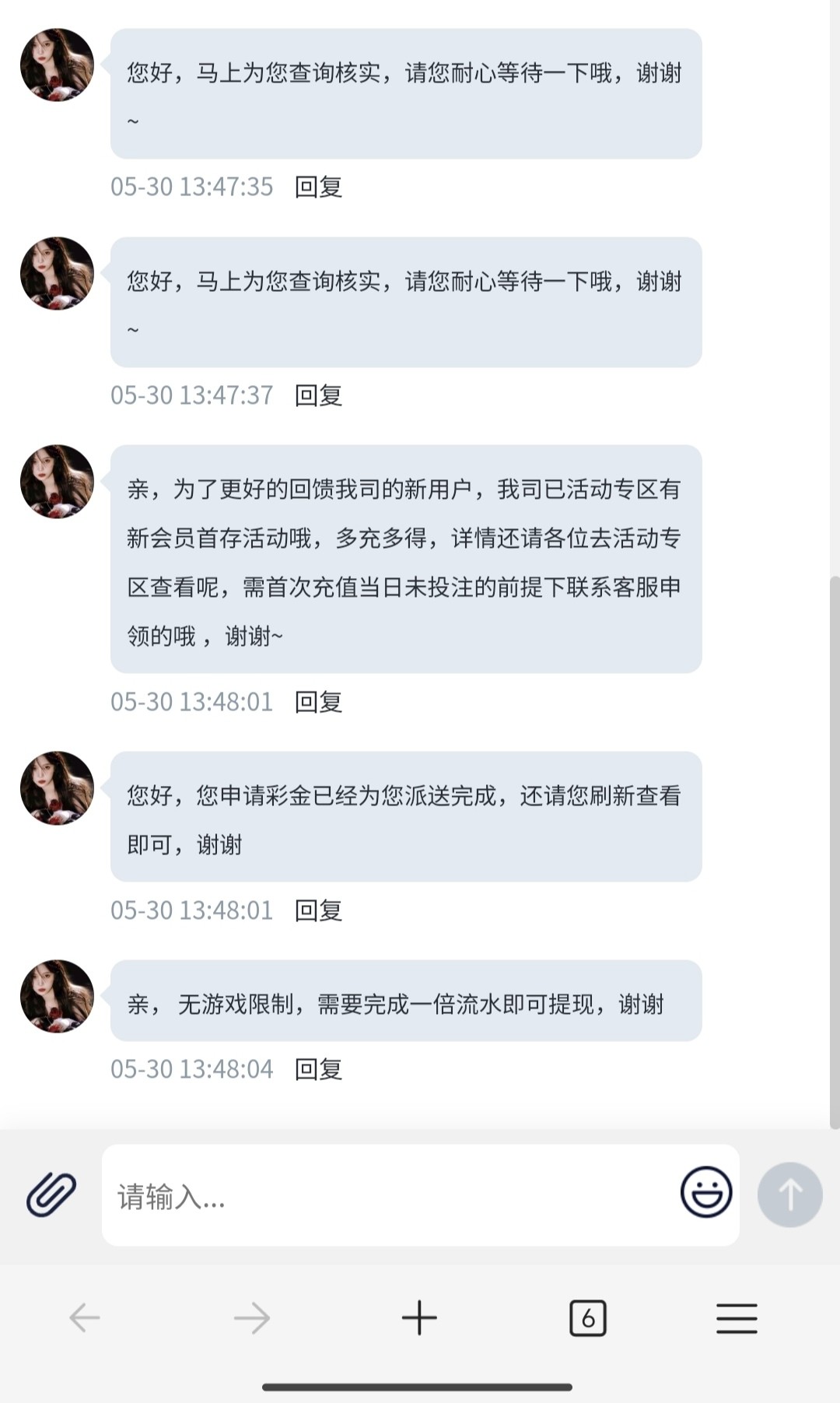Reply to the 13:48:04 无游戏限制 message
840x1403 pixels.
(318, 1069)
